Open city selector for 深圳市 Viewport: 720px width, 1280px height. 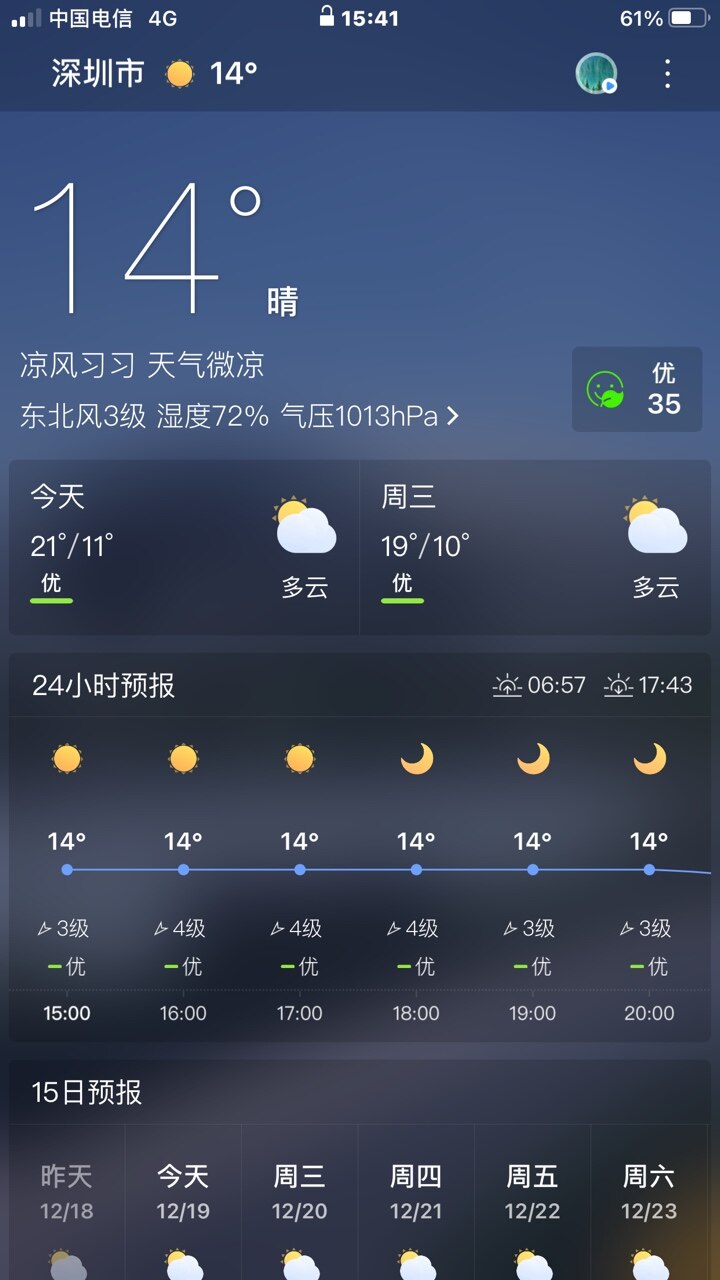pos(98,73)
